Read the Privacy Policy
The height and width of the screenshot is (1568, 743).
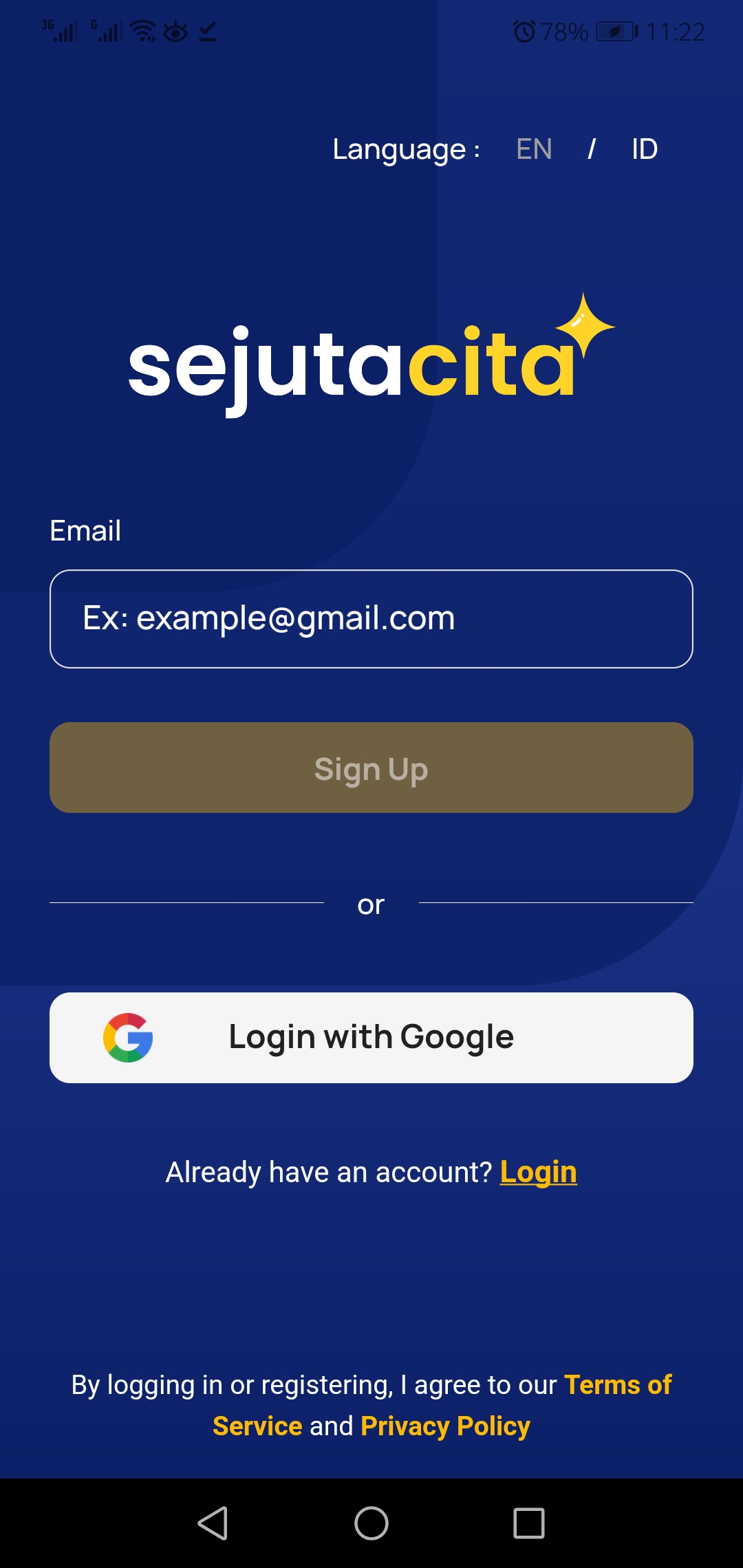point(445,1426)
